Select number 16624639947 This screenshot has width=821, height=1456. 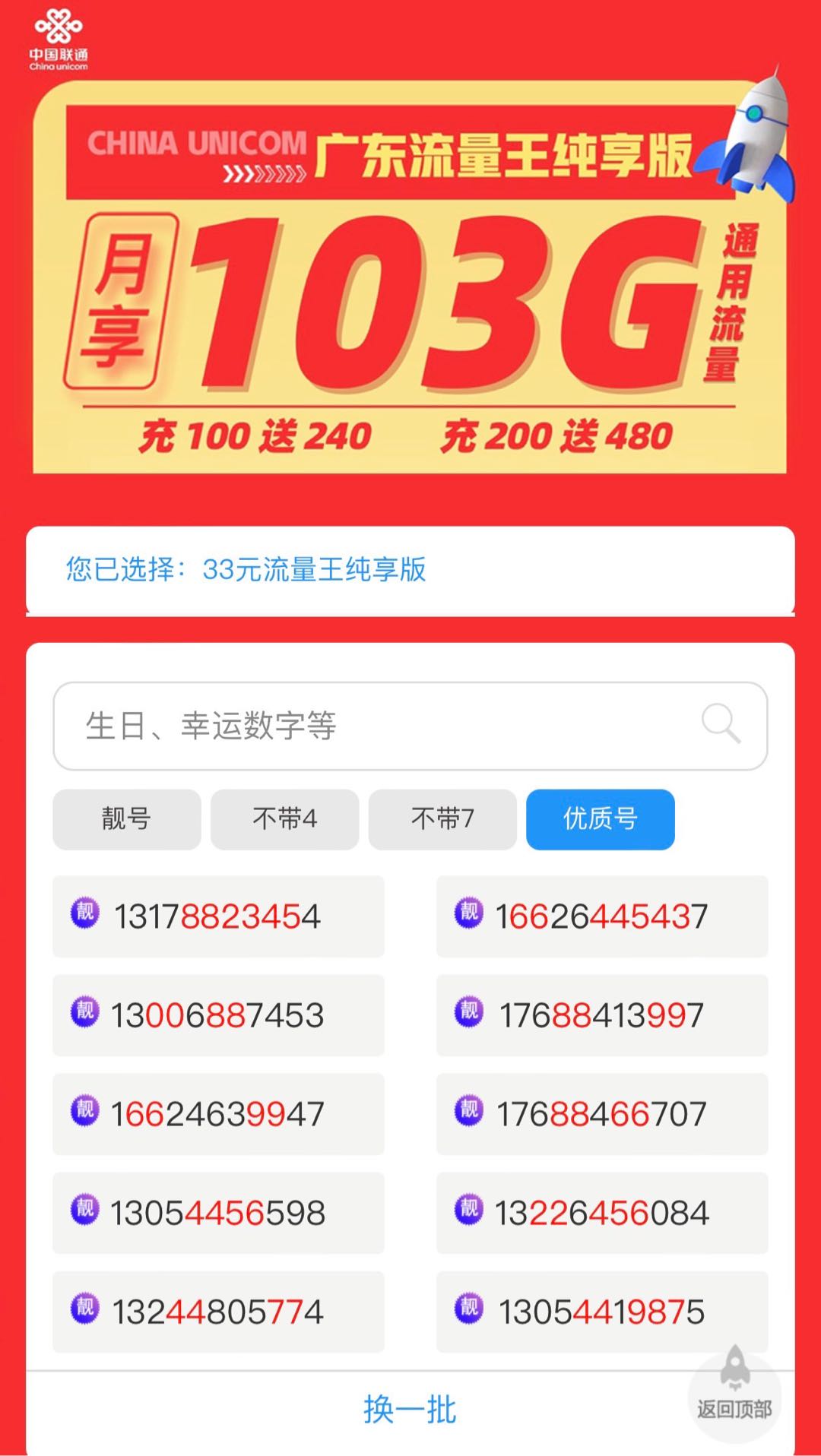218,1114
